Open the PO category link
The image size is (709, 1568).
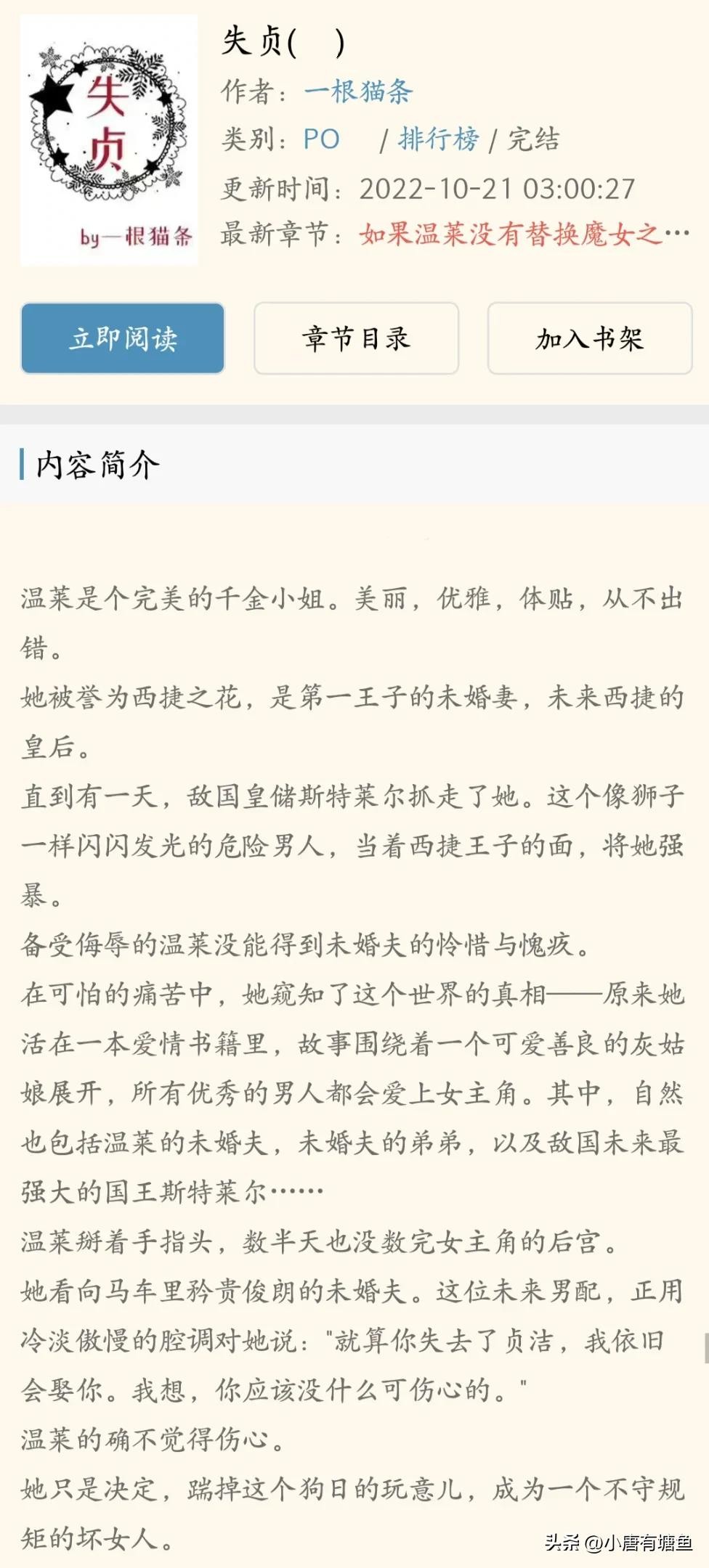tap(321, 139)
